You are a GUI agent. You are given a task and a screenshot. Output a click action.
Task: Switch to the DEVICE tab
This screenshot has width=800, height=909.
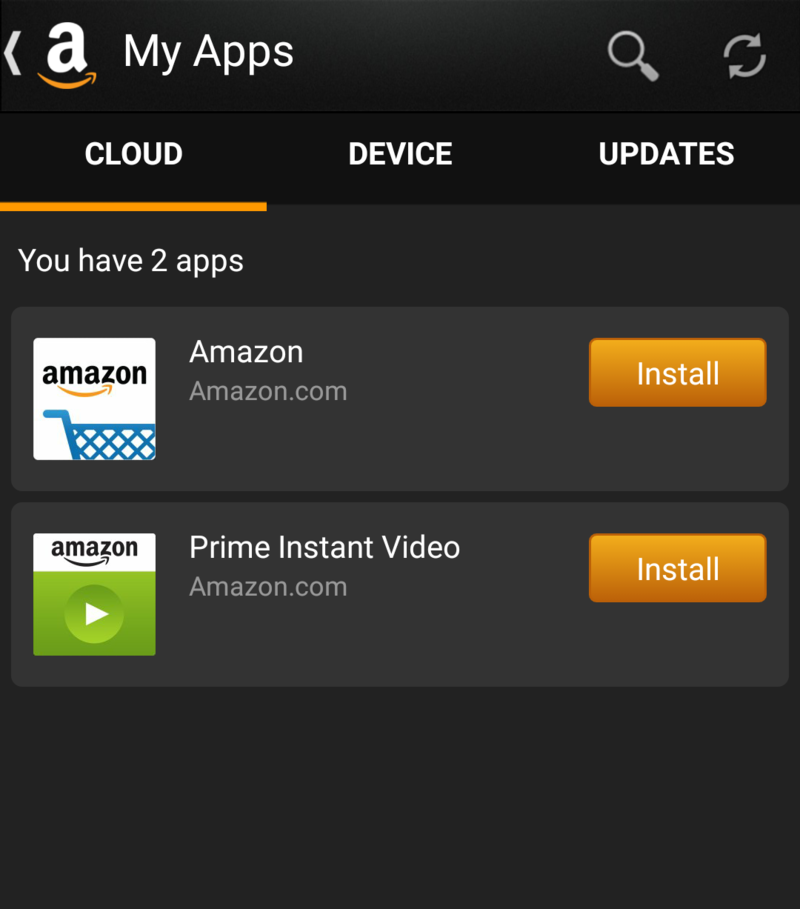pos(400,154)
